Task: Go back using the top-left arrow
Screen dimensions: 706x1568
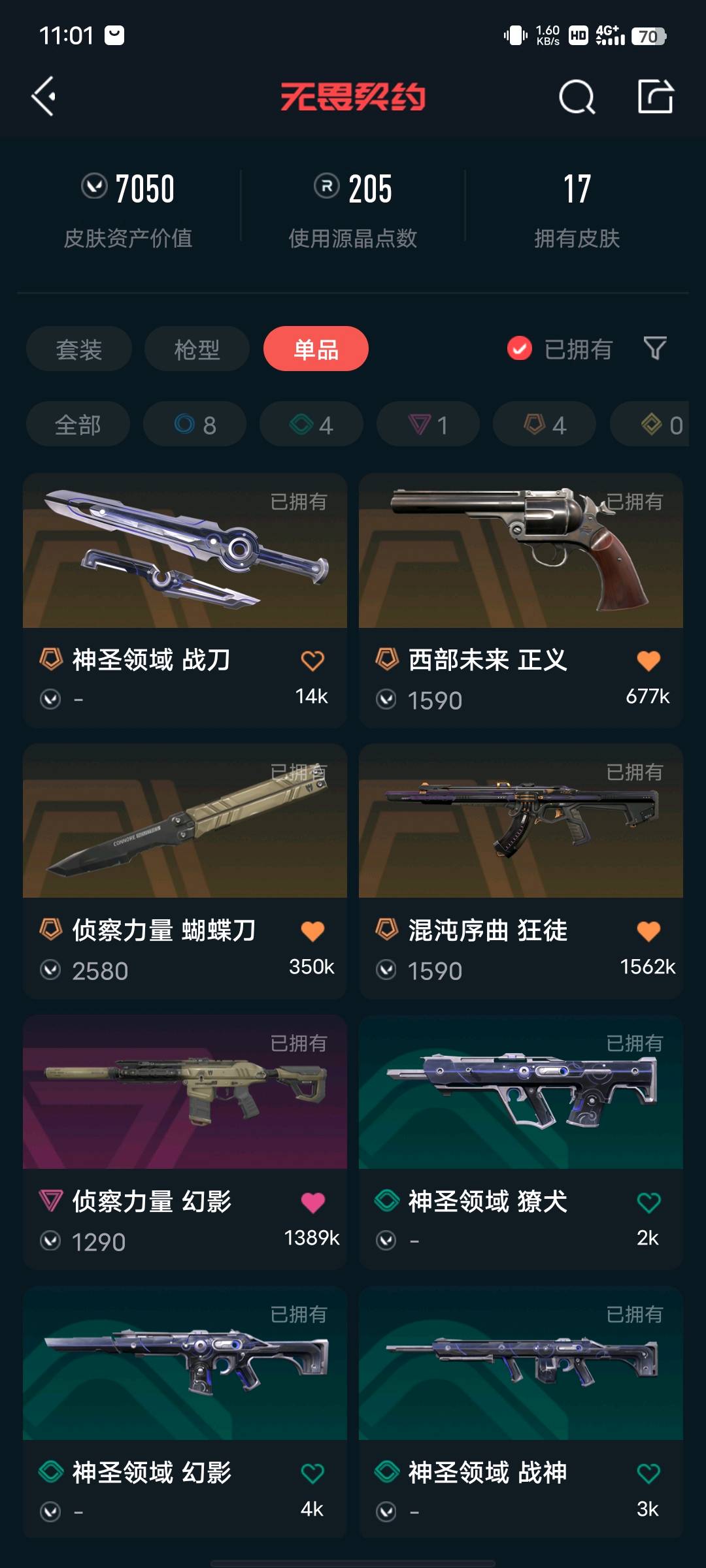Action: pyautogui.click(x=44, y=97)
